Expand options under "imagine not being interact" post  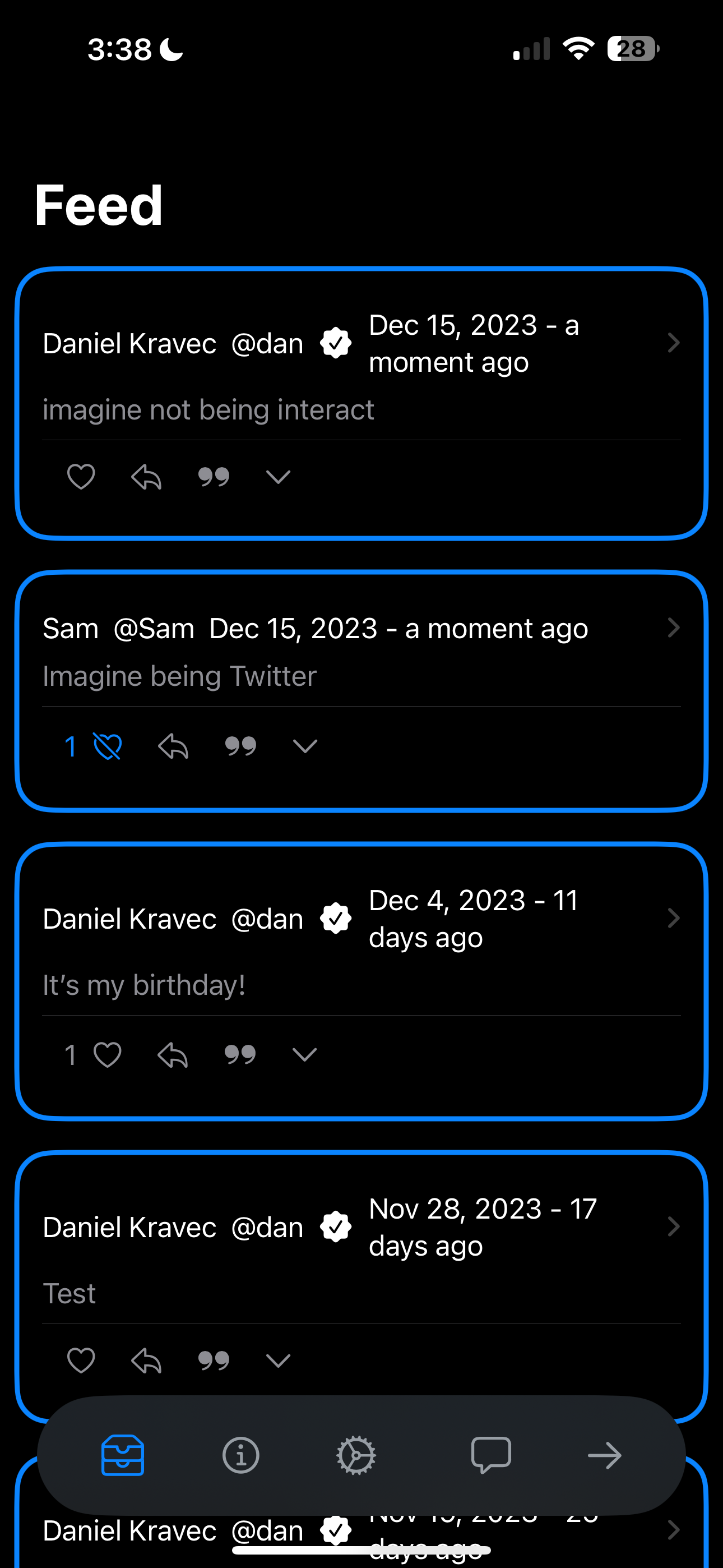278,476
